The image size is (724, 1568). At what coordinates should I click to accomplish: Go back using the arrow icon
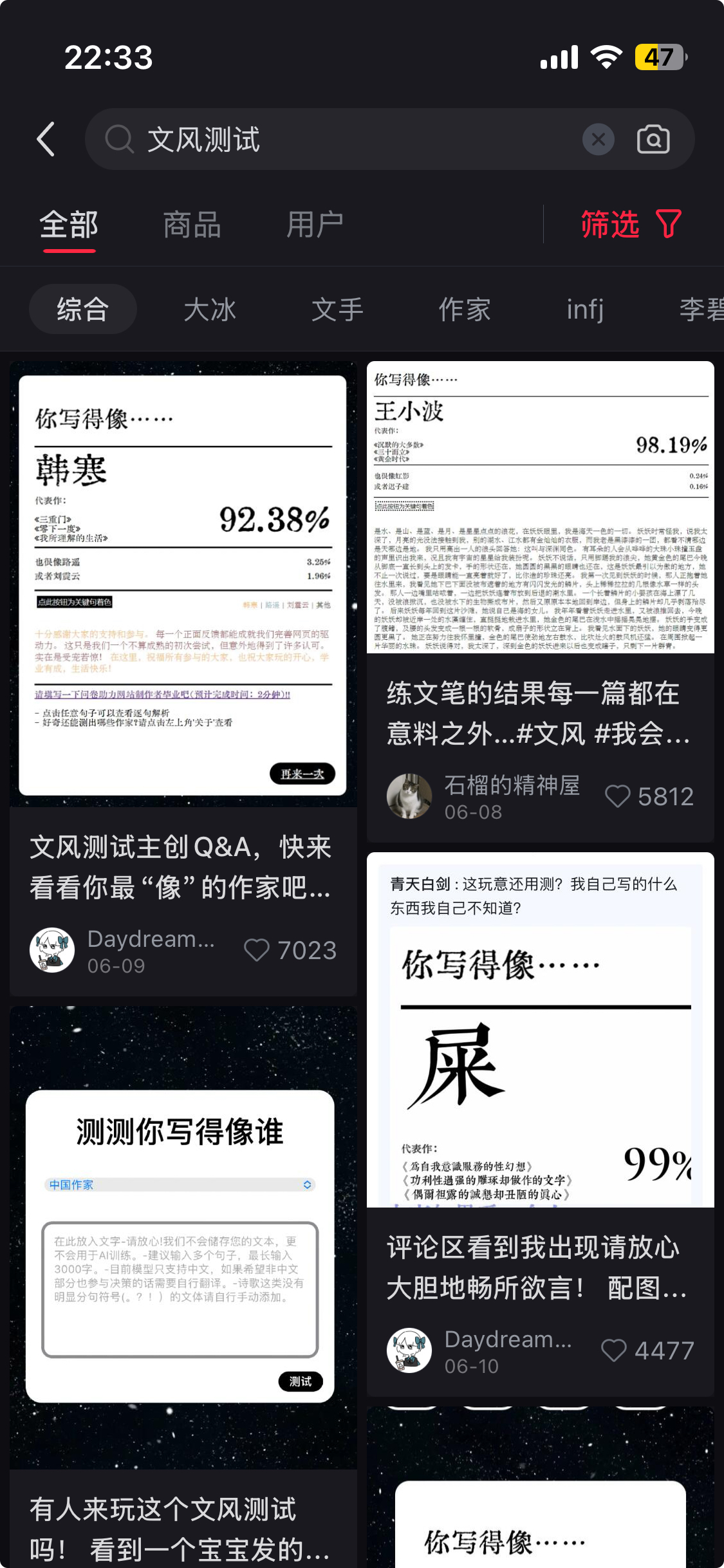tap(46, 139)
